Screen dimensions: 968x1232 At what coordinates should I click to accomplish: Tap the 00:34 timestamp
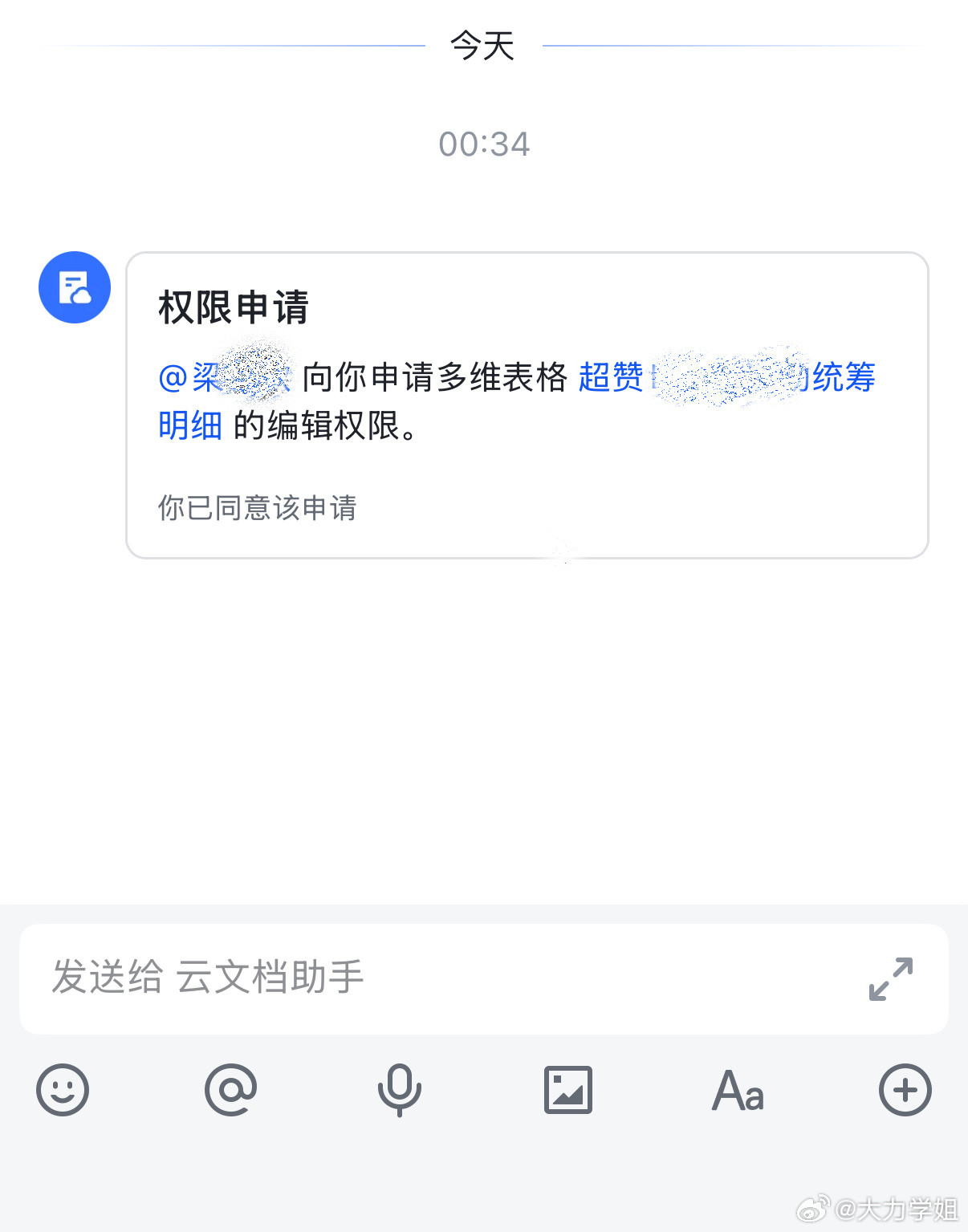tap(483, 144)
